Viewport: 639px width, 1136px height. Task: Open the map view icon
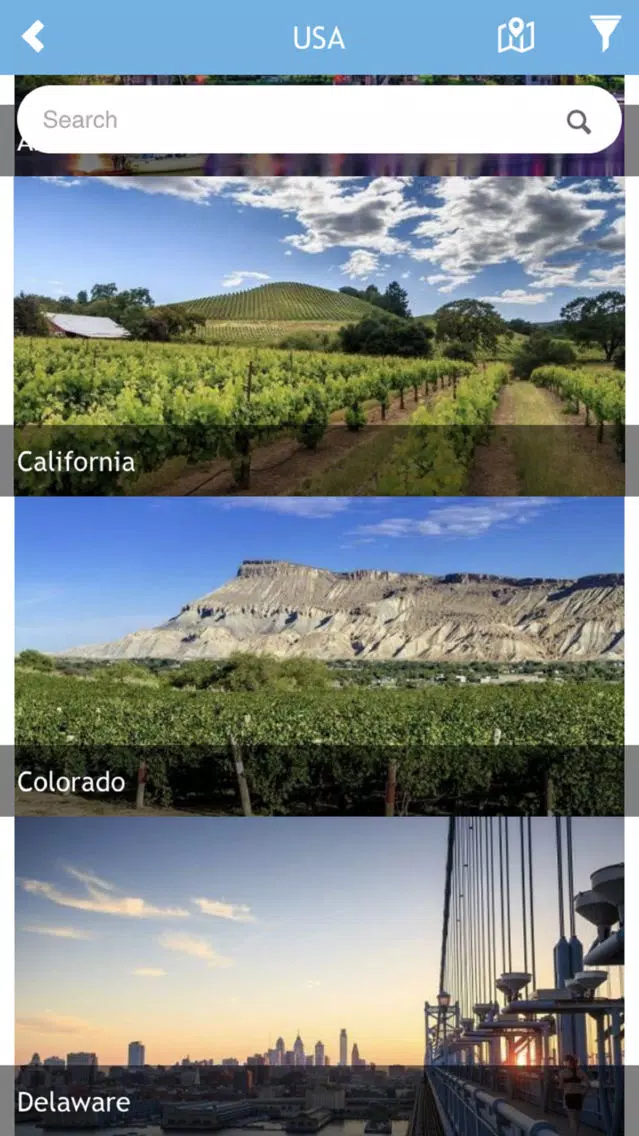click(x=516, y=36)
